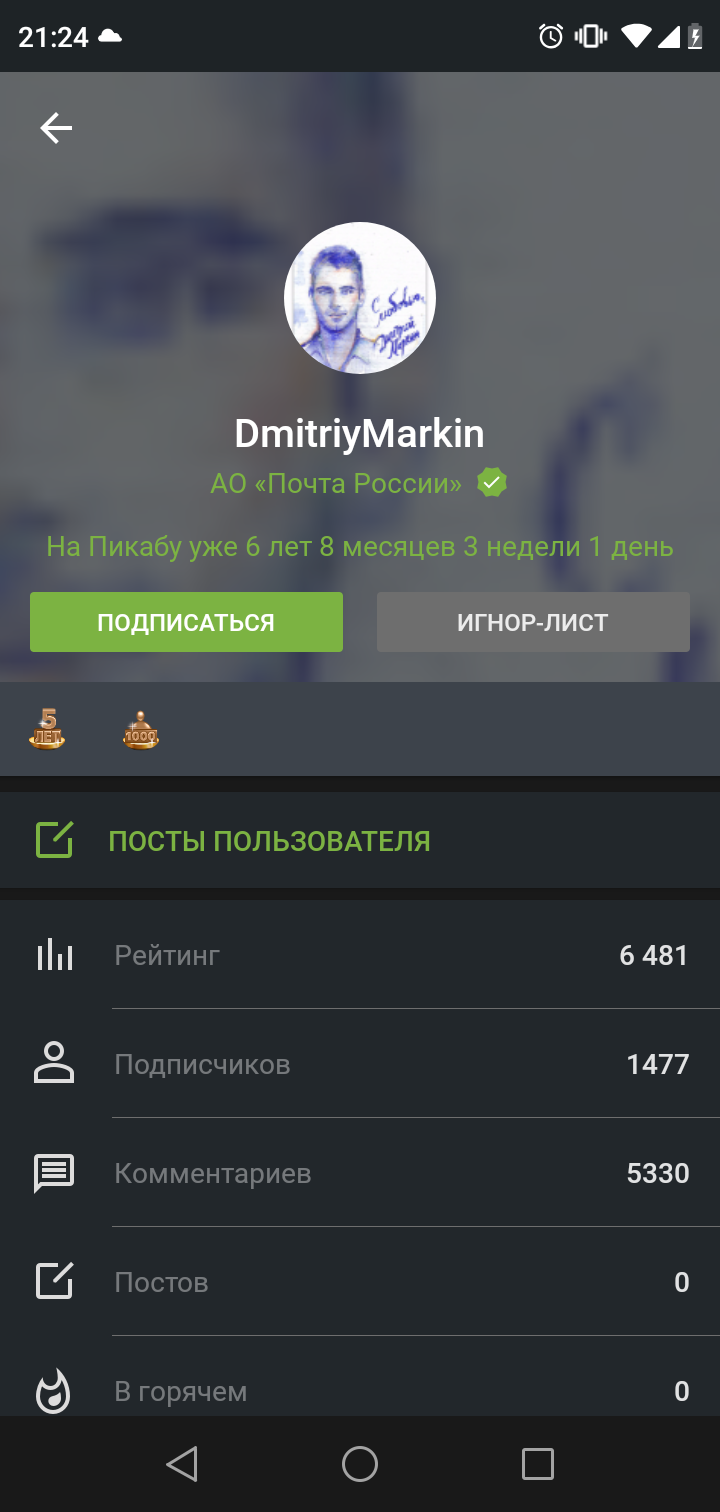The image size is (720, 1512).
Task: Tap the system home button
Action: pyautogui.click(x=360, y=1464)
